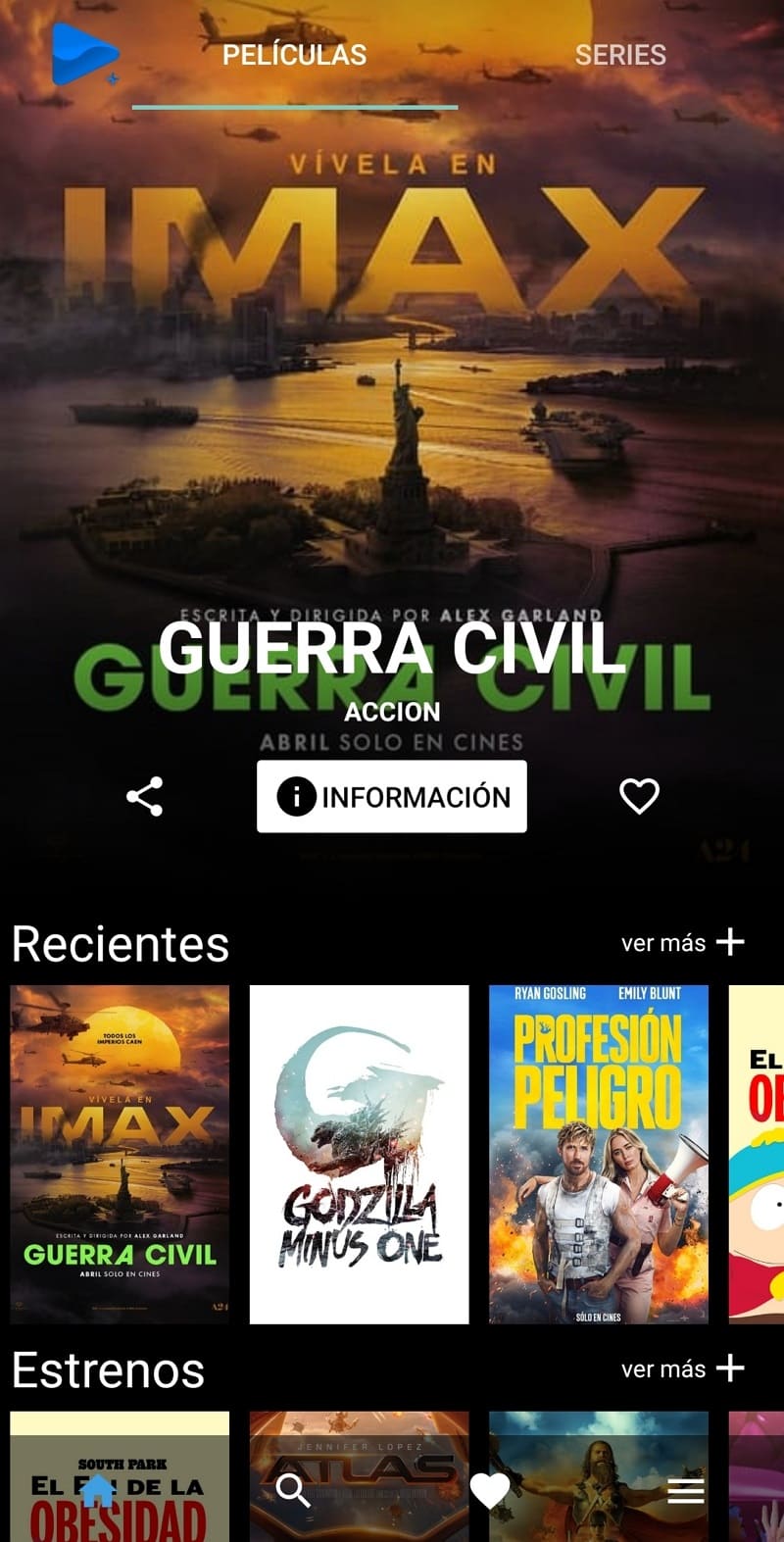This screenshot has height=1542, width=784.
Task: Select the Películas tab
Action: (x=294, y=55)
